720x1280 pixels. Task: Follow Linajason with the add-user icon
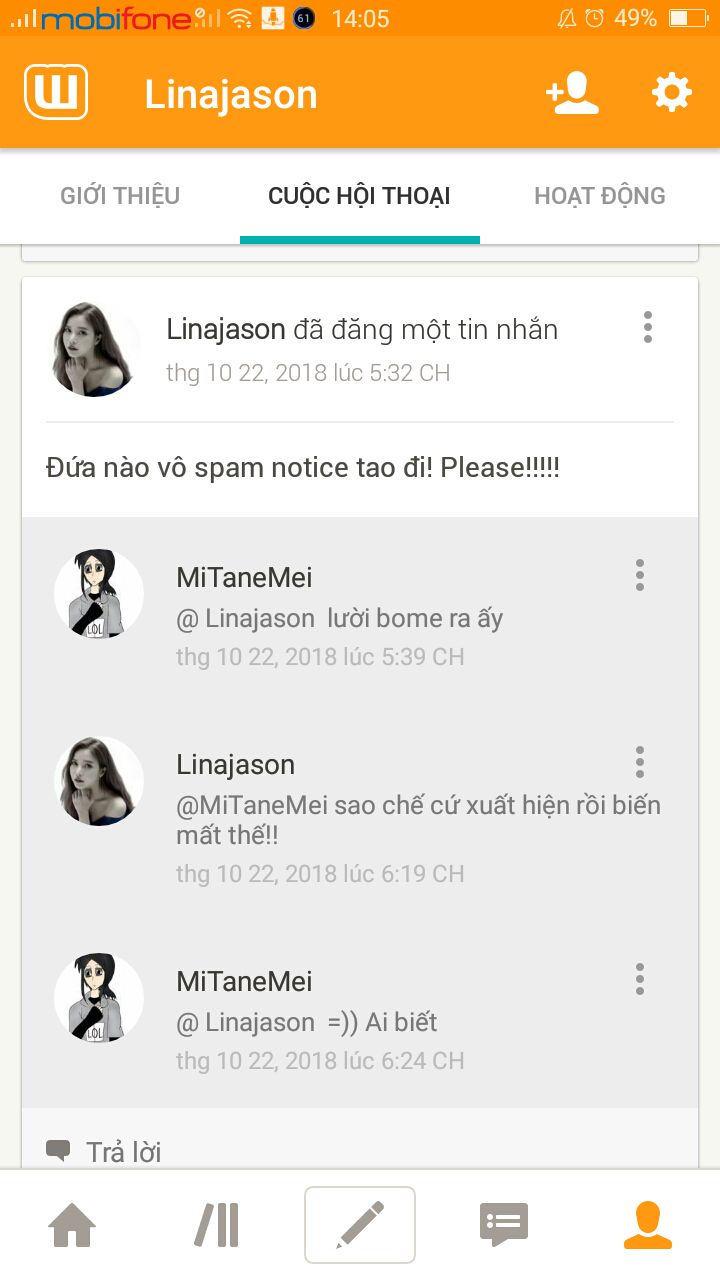click(x=572, y=93)
